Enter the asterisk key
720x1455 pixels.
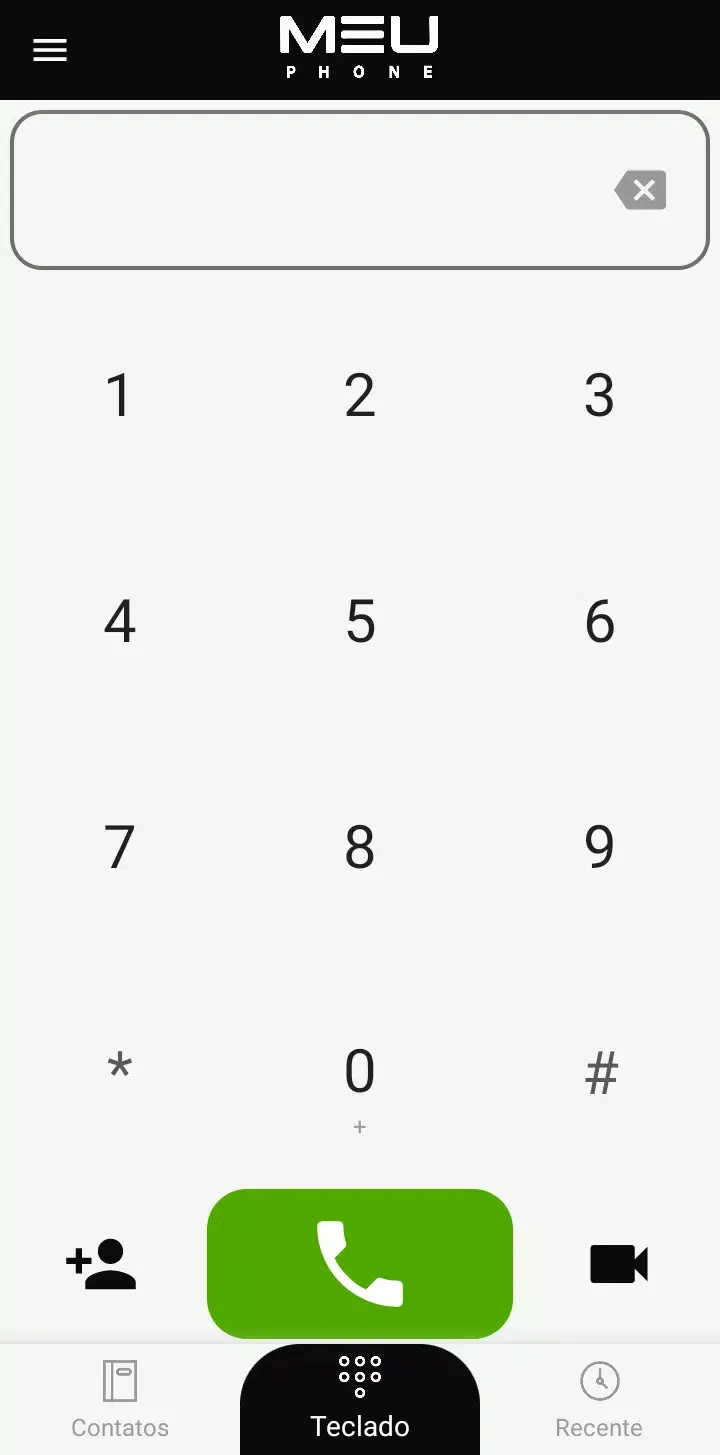pyautogui.click(x=119, y=1070)
